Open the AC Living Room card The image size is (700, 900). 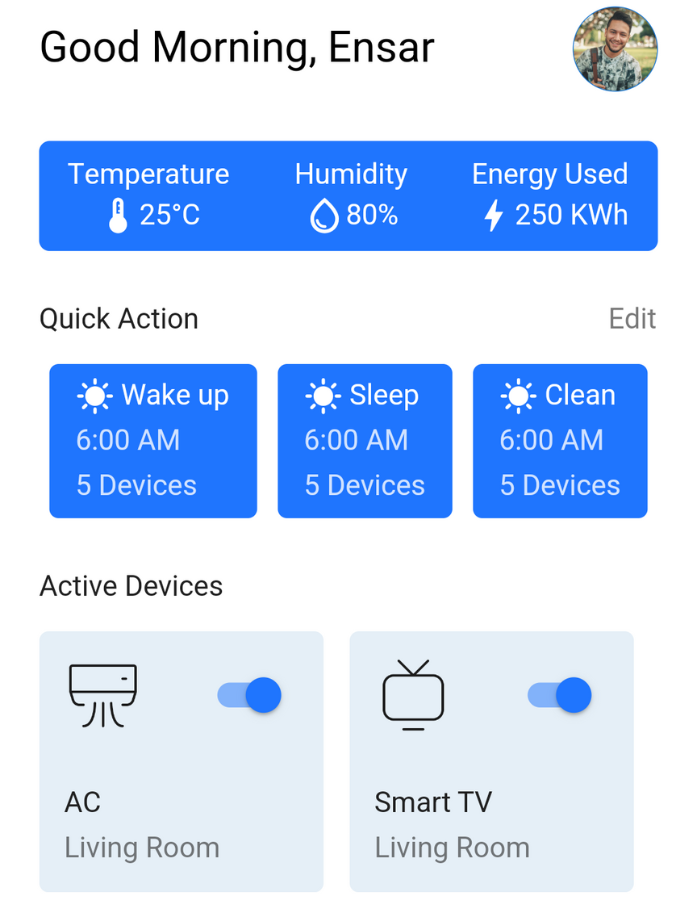pyautogui.click(x=181, y=800)
